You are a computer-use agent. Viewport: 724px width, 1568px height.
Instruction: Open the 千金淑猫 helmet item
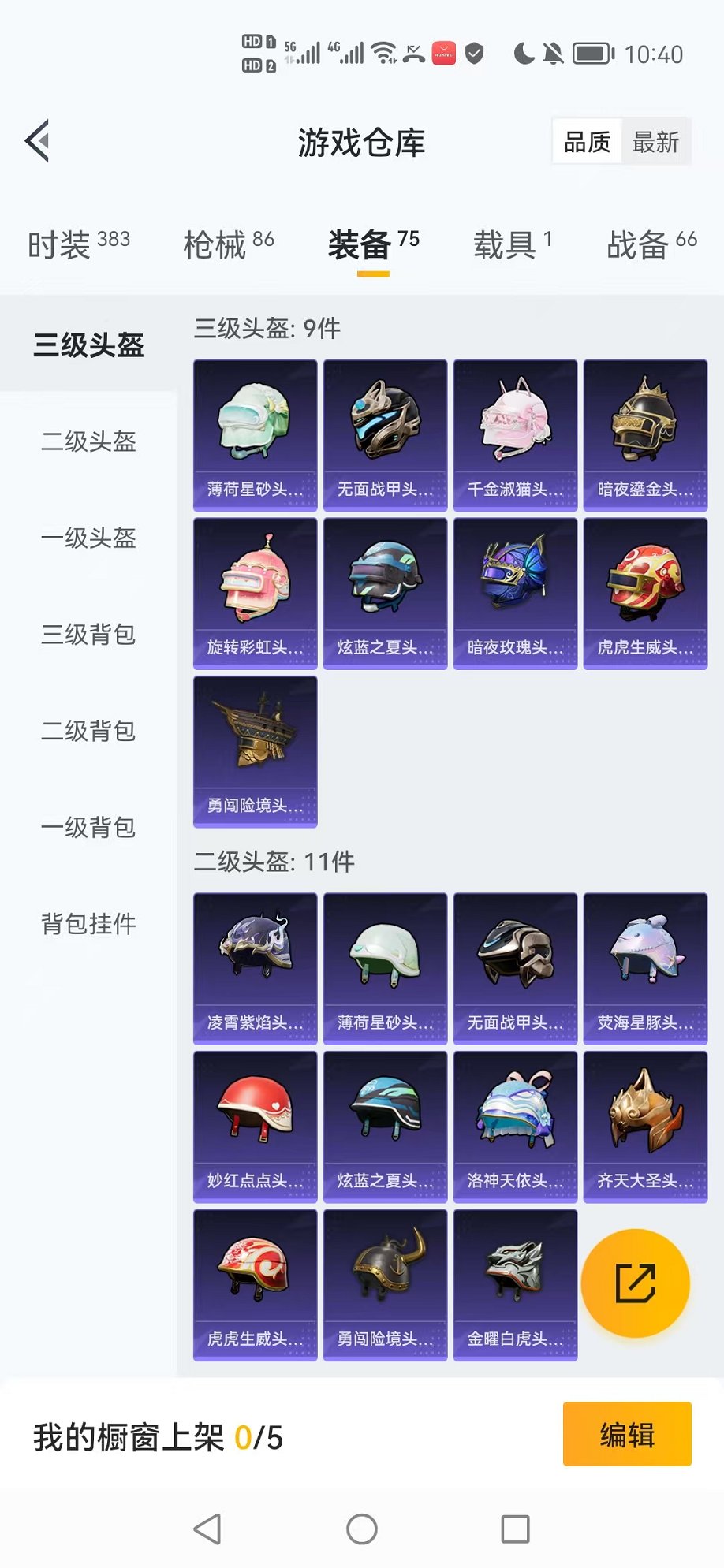(515, 435)
